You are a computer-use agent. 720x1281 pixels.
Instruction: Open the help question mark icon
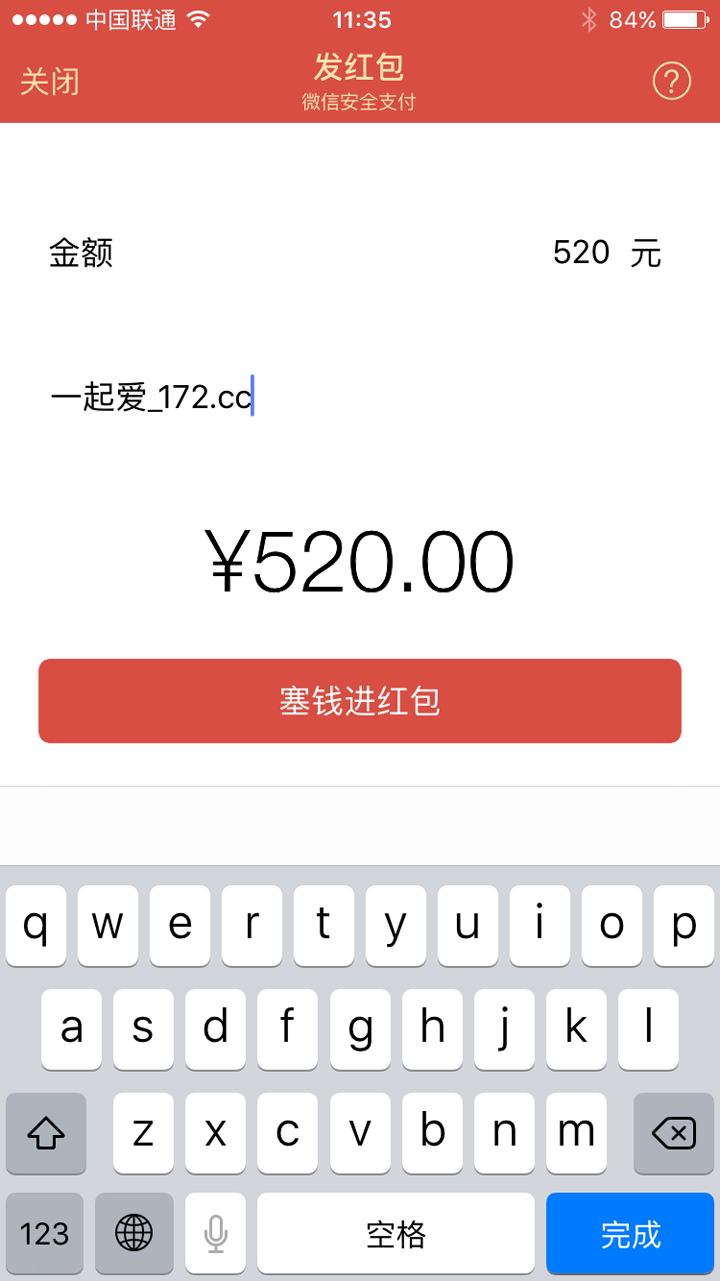coord(671,81)
